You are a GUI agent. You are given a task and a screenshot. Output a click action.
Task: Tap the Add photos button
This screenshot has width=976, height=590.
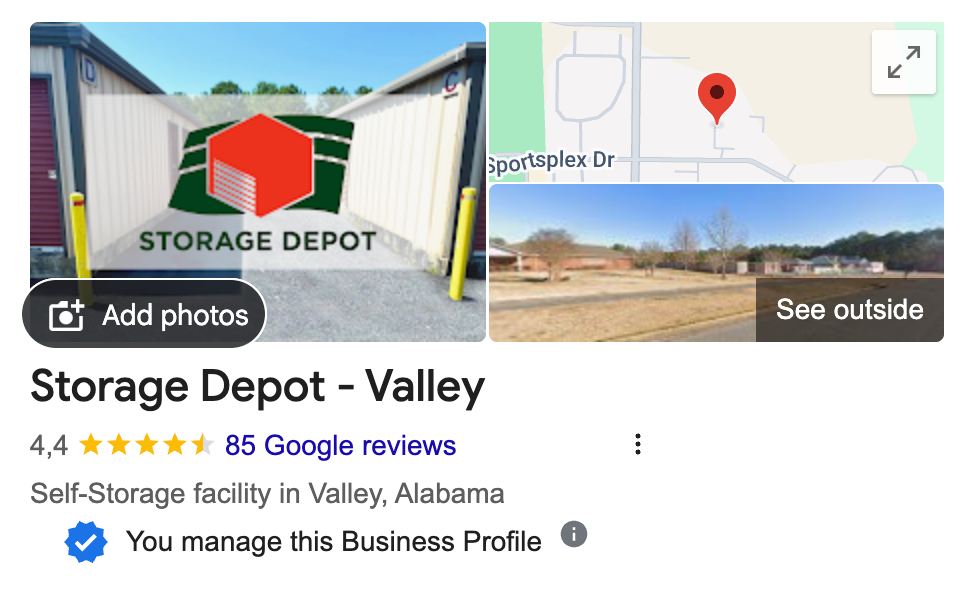pos(145,315)
